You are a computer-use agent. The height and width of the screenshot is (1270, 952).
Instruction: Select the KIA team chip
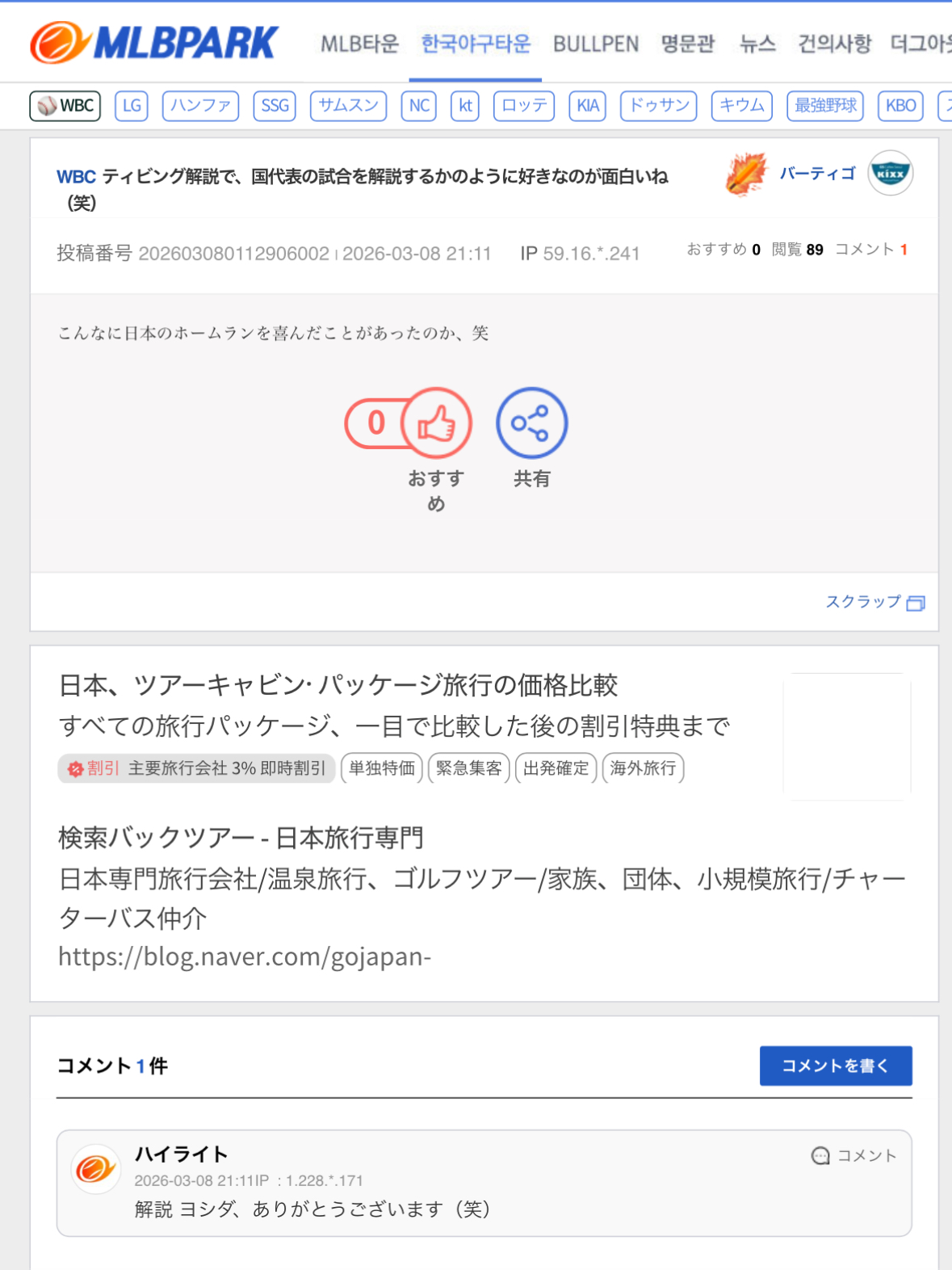(x=588, y=106)
